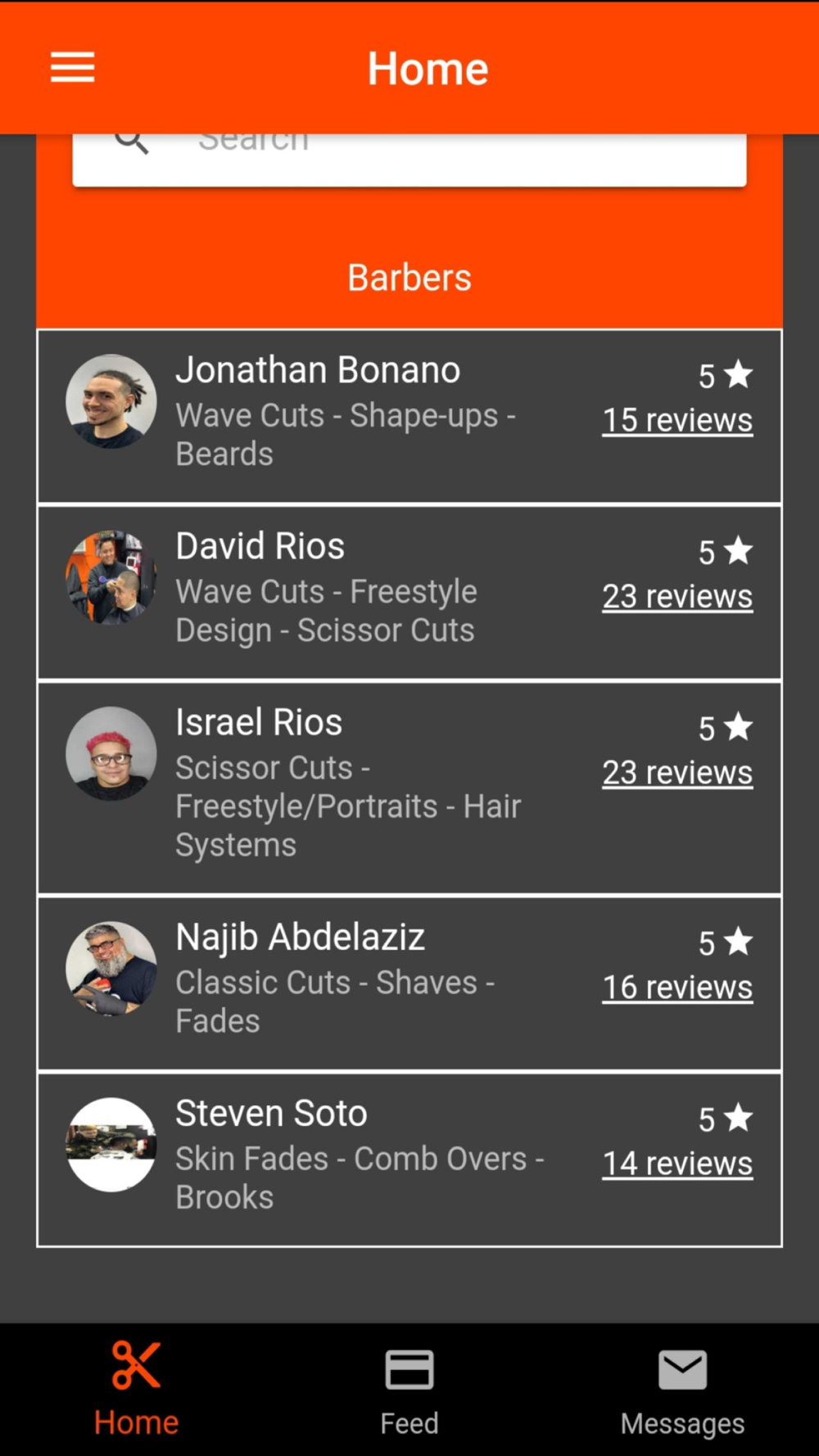Viewport: 819px width, 1456px height.
Task: View David Rios's 23 reviews
Action: coord(677,596)
